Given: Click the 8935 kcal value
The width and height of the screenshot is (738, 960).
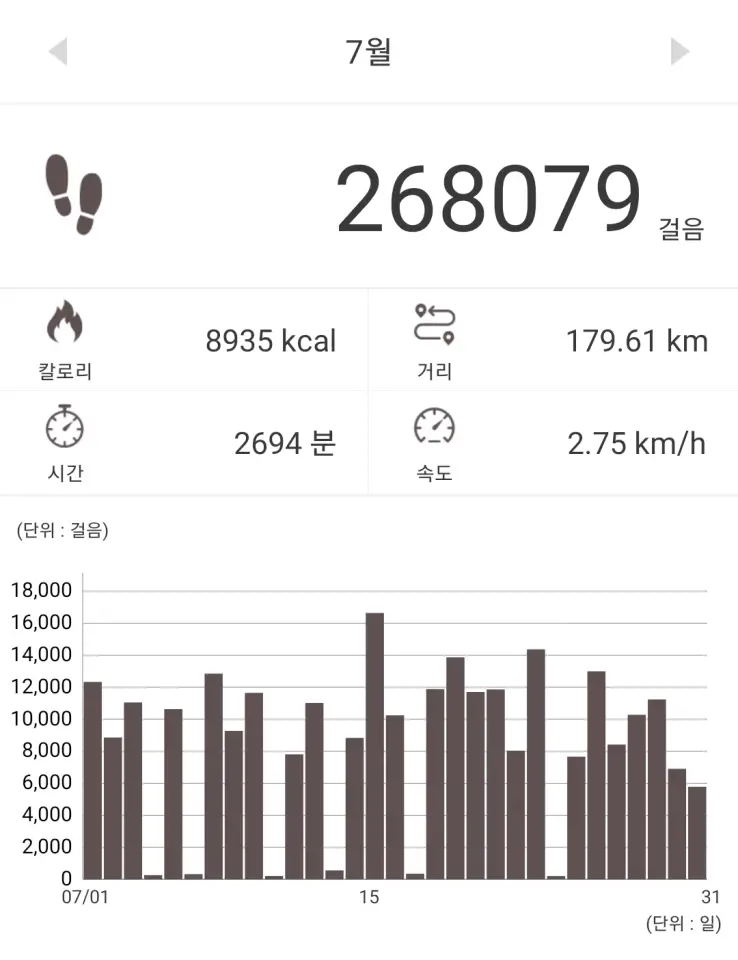Looking at the screenshot, I should (x=271, y=341).
